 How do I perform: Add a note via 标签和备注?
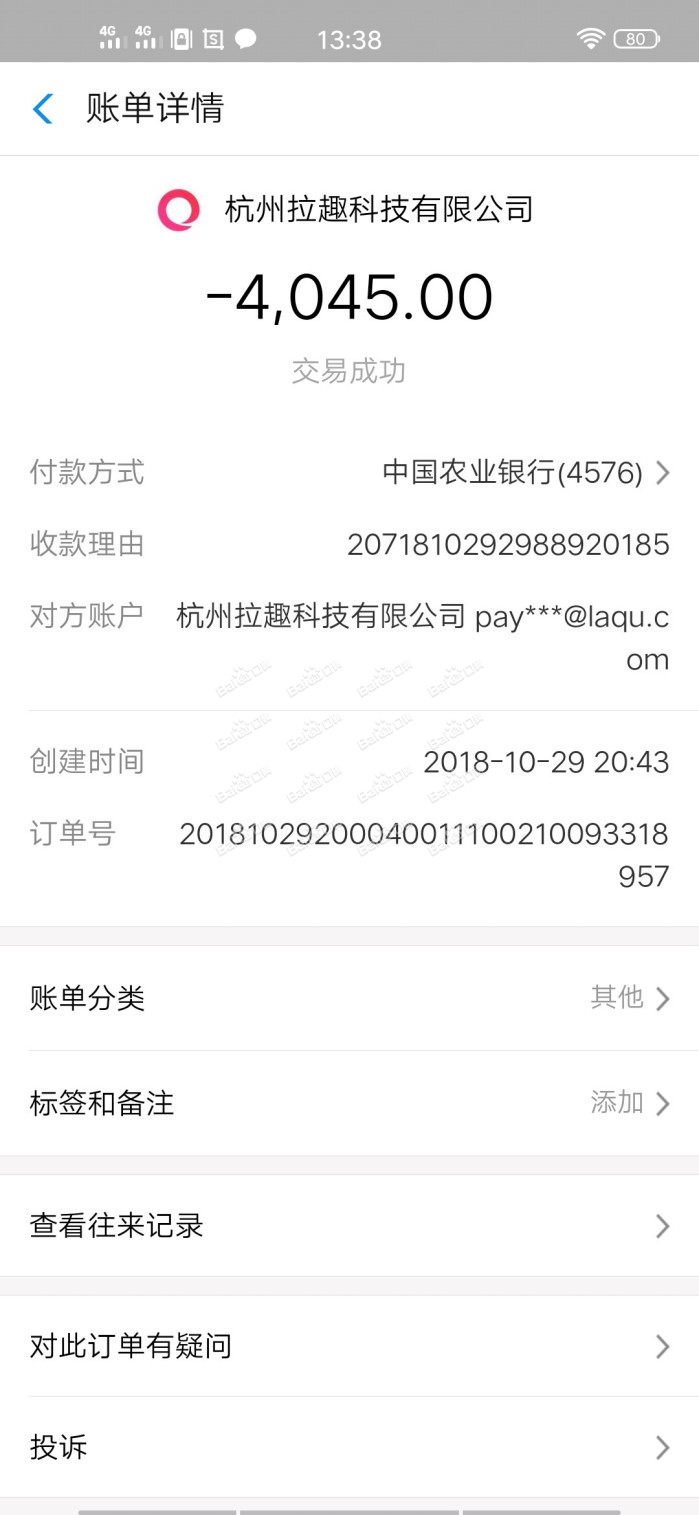(349, 1104)
